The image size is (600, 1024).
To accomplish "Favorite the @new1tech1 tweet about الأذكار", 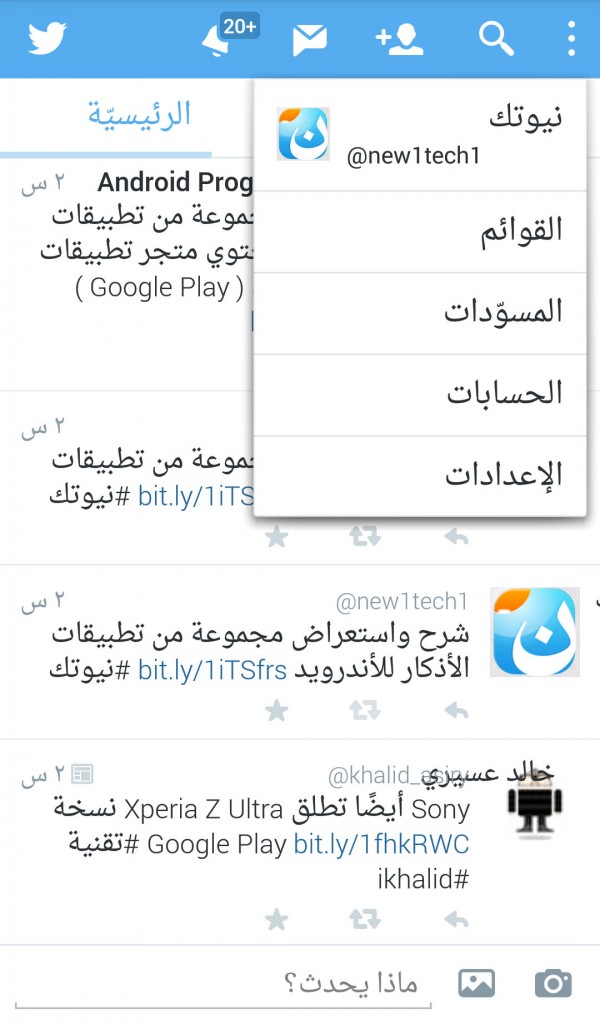I will (277, 711).
